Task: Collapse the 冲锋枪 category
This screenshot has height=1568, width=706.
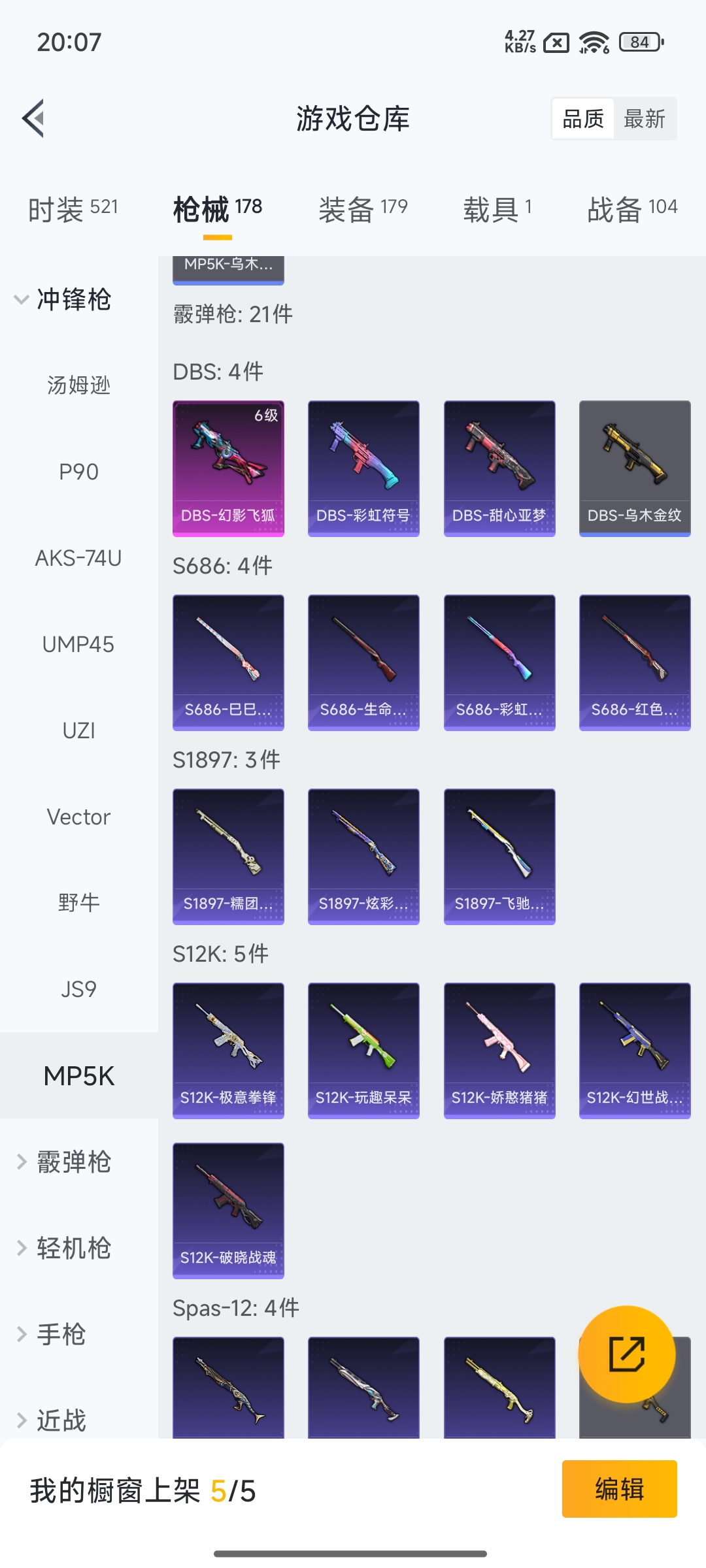Action: 64,300
